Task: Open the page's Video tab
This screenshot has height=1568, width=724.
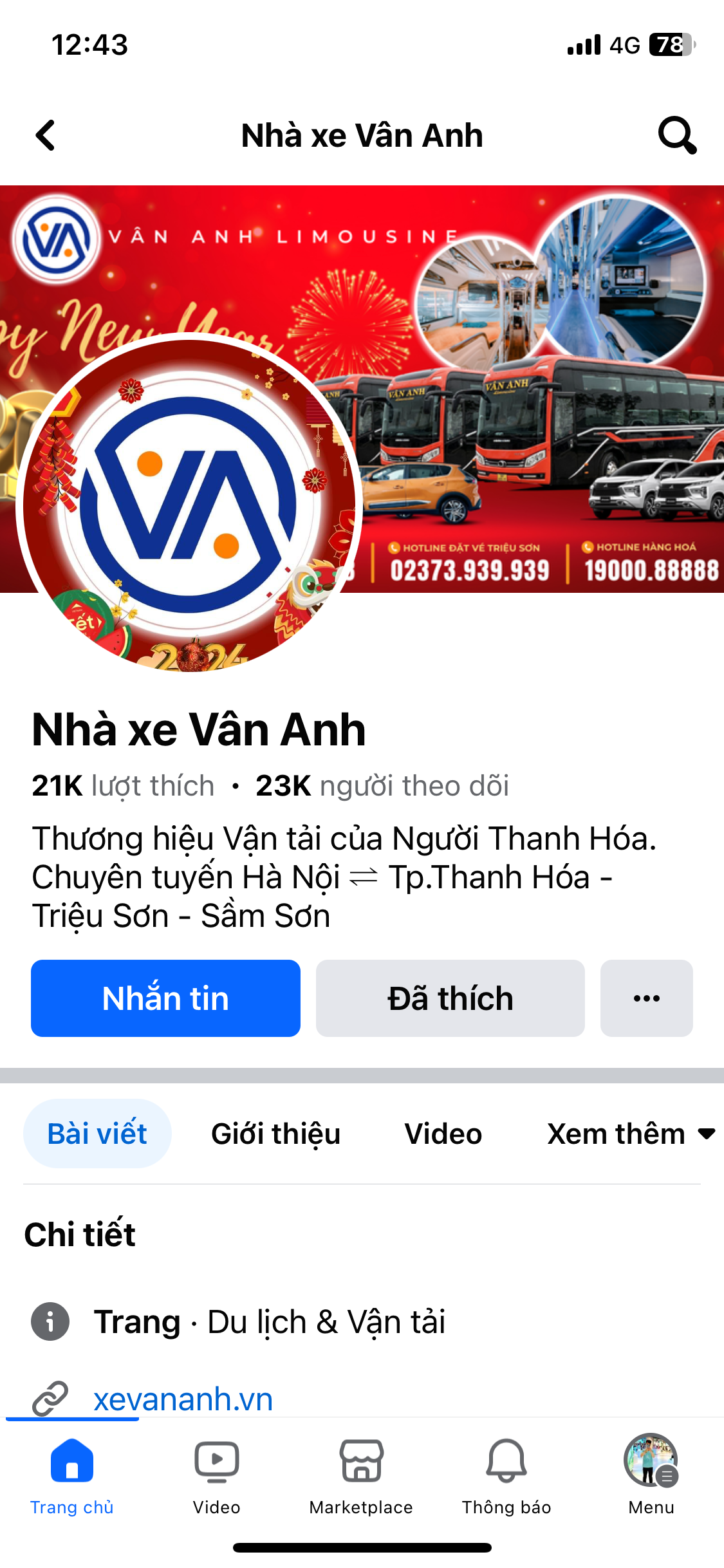Action: point(443,1134)
